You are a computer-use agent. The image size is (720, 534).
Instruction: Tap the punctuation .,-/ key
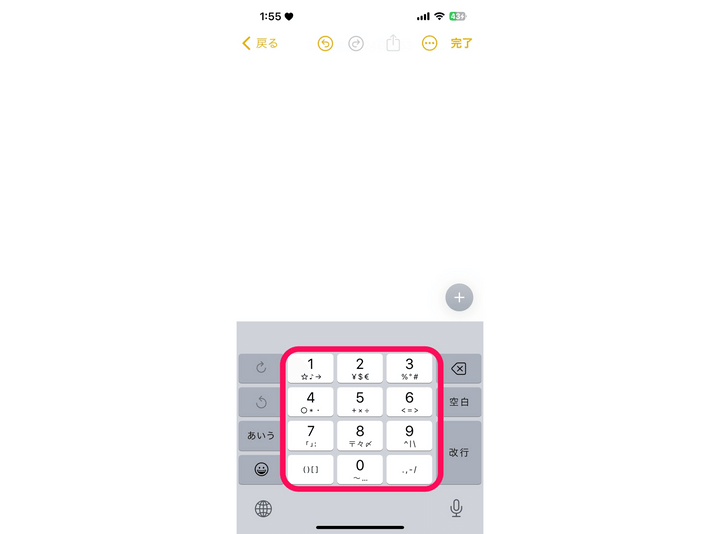click(409, 469)
